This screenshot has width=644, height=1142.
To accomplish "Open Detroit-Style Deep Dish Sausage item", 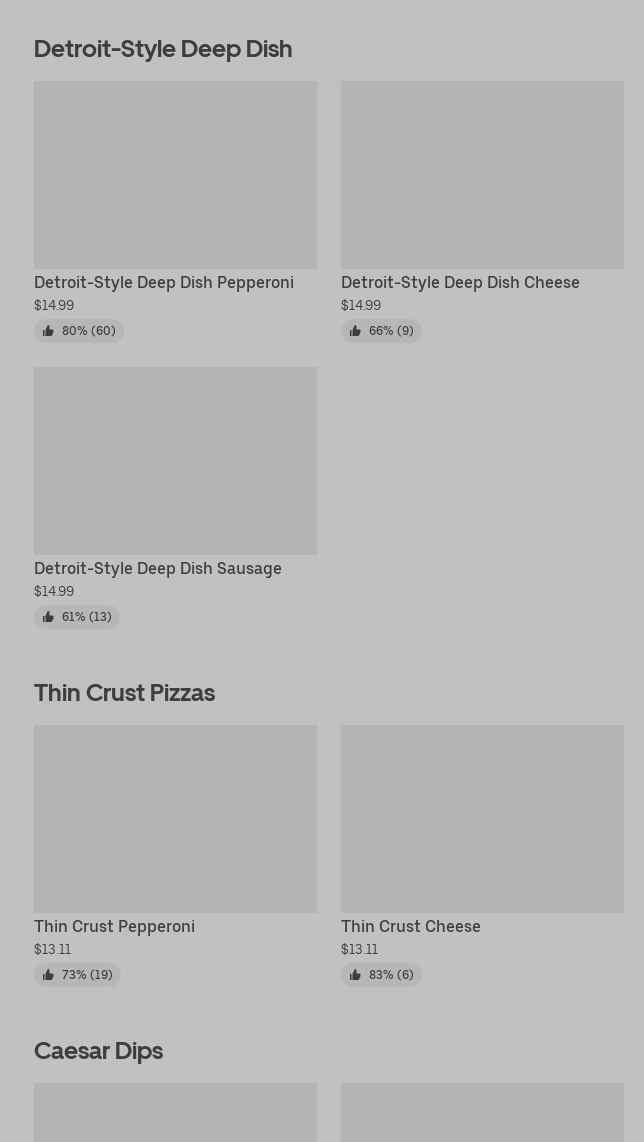I will coord(175,461).
